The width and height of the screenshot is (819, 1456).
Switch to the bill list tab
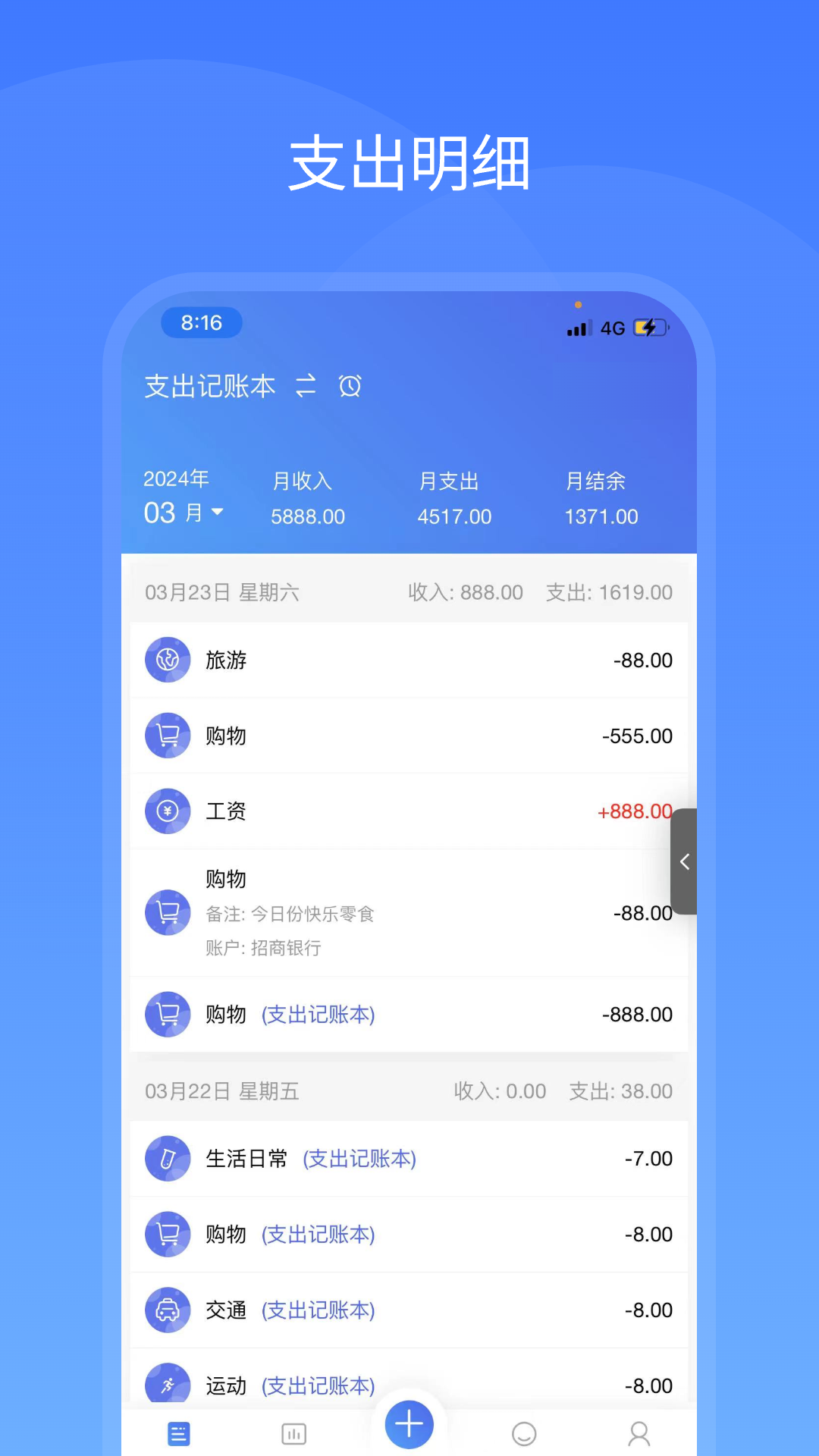coord(179,1432)
